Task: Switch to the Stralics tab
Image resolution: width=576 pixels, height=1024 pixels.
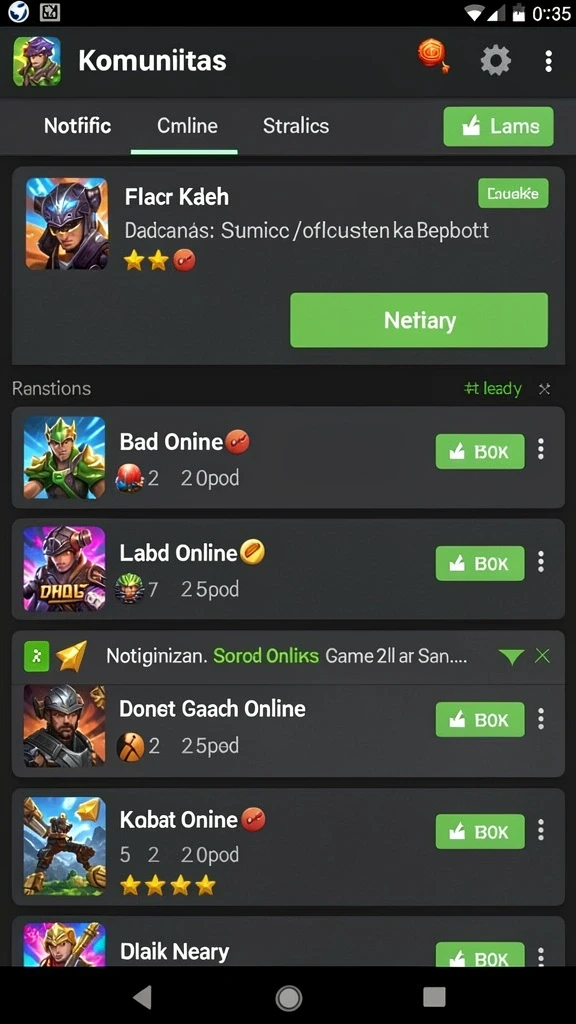Action: click(x=296, y=125)
